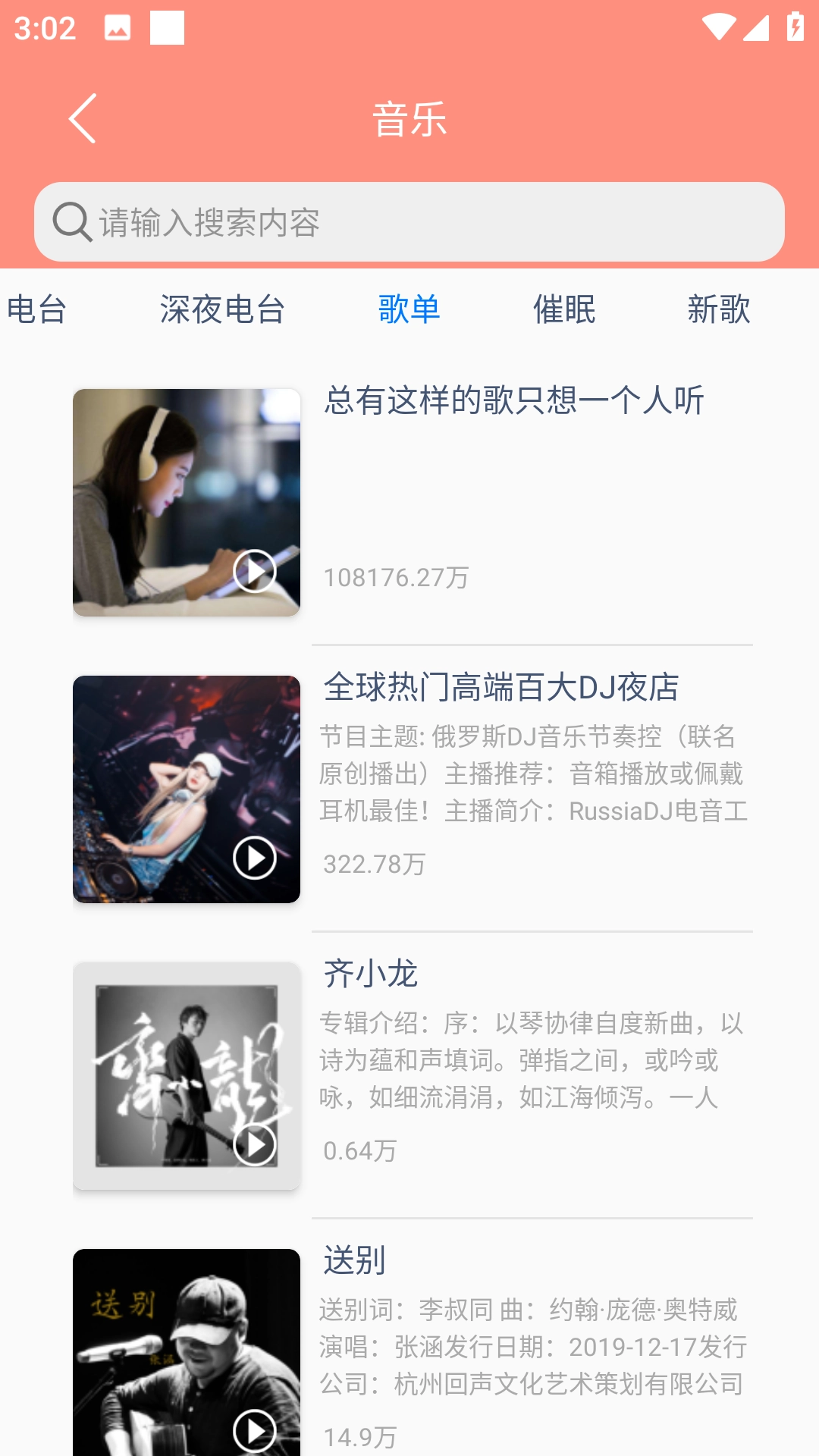Play the 总有这样的歌只想一个人听 cover
The width and height of the screenshot is (819, 1456).
tap(254, 571)
